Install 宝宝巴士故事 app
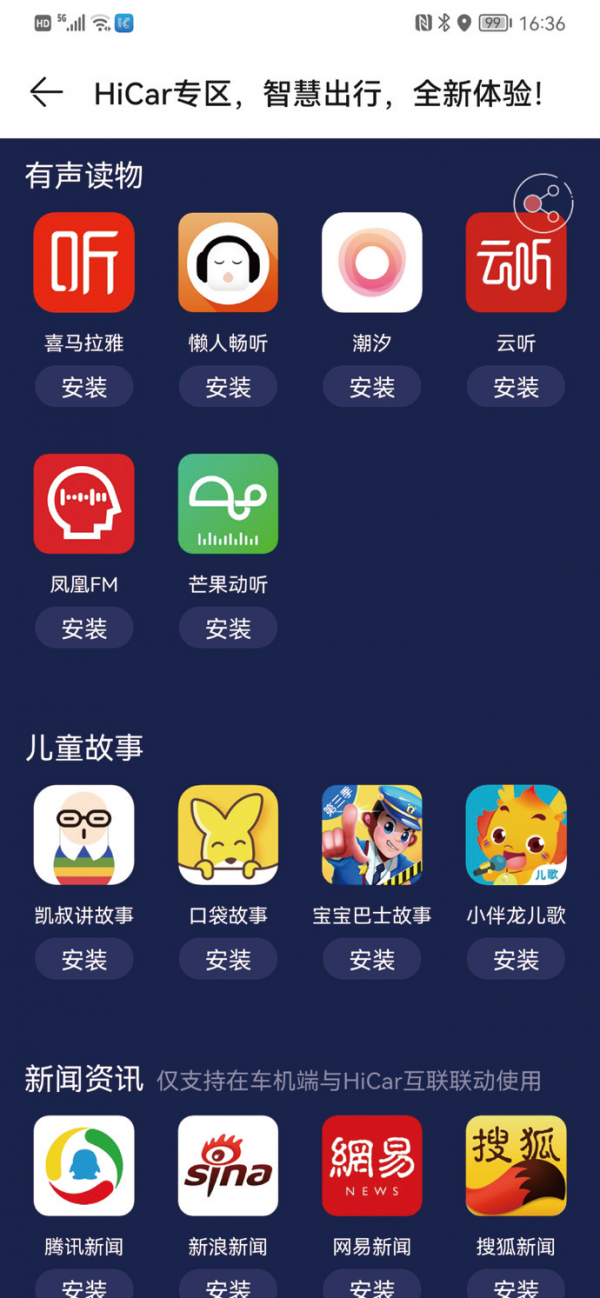The width and height of the screenshot is (600, 1298). (372, 959)
